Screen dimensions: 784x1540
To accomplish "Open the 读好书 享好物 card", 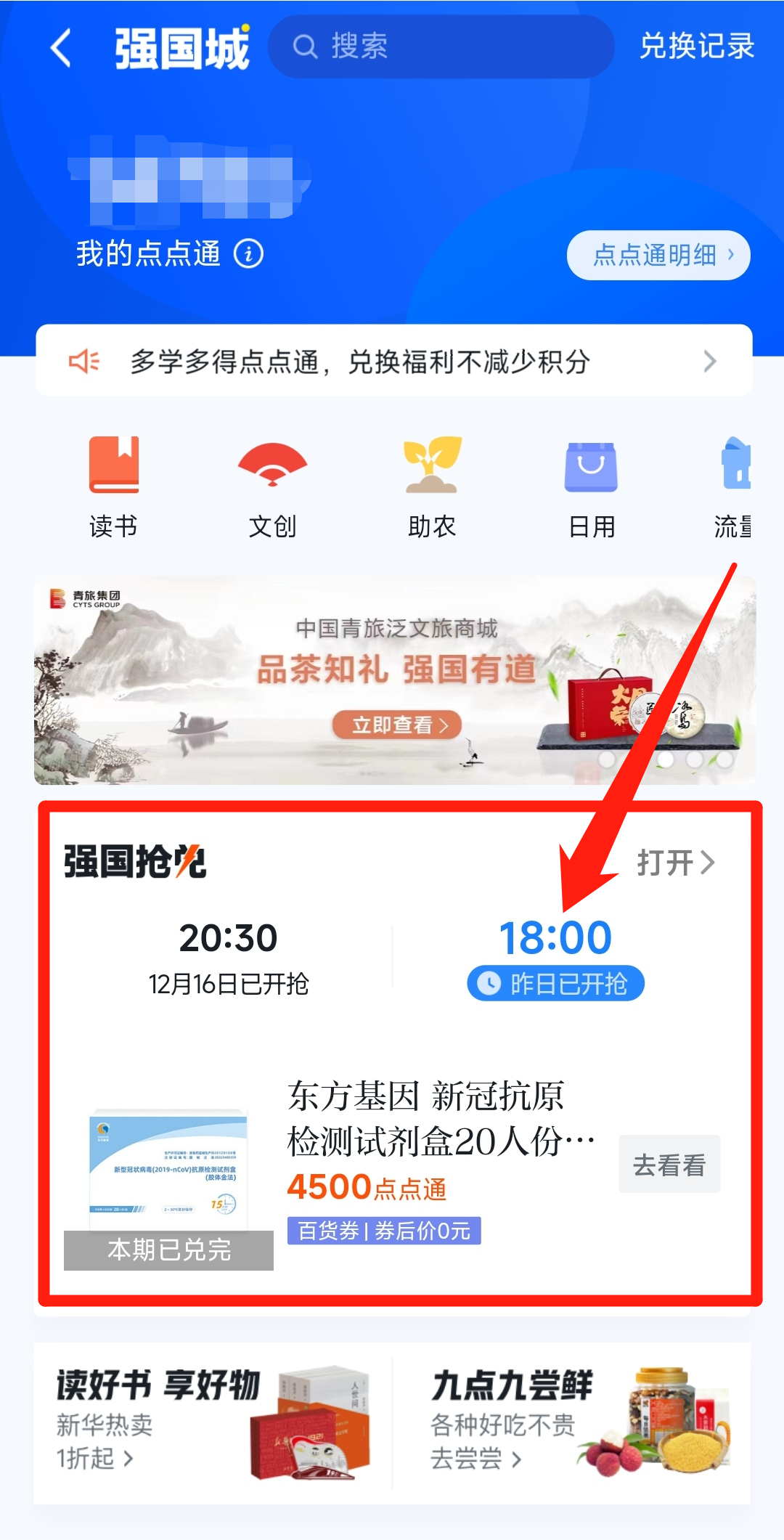I will coord(212,1420).
